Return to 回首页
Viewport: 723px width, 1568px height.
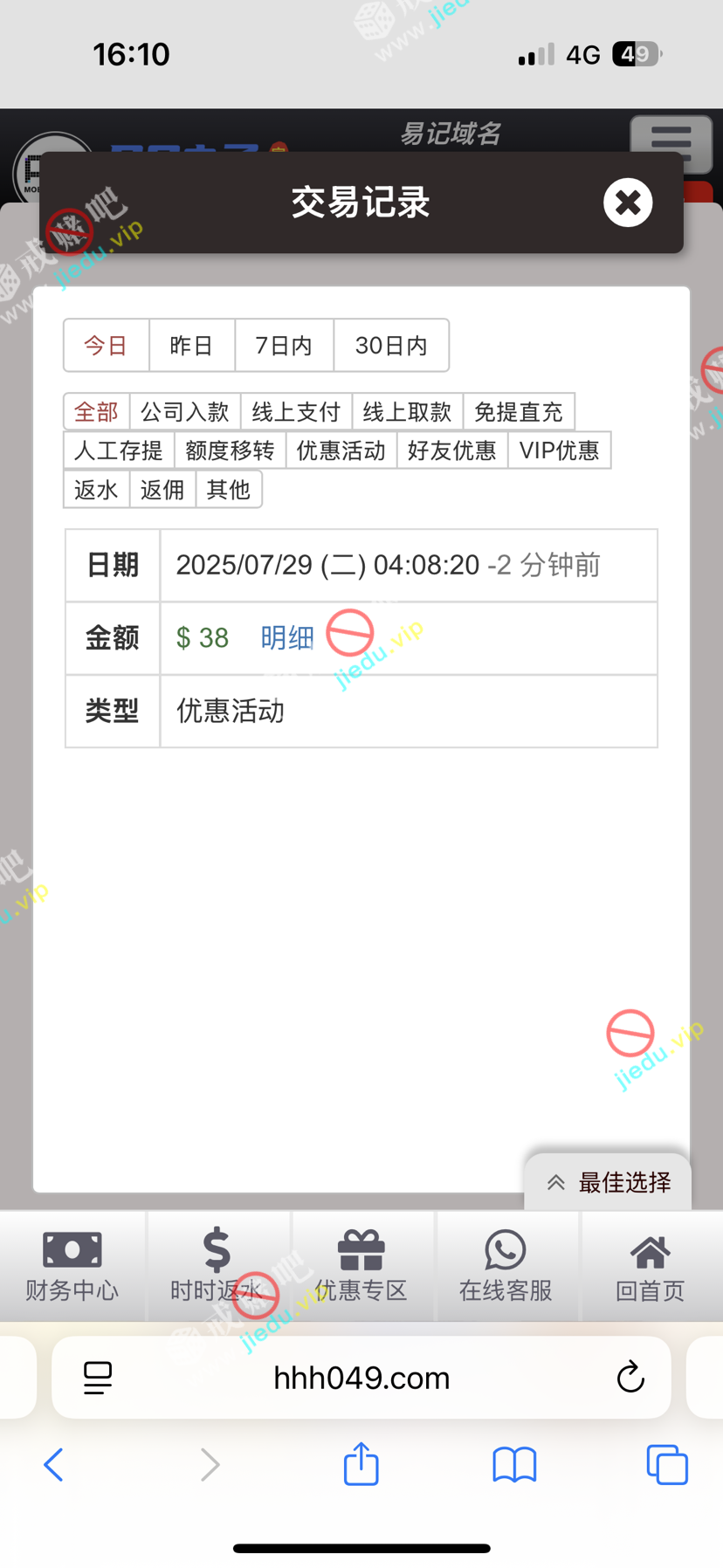[x=650, y=1266]
